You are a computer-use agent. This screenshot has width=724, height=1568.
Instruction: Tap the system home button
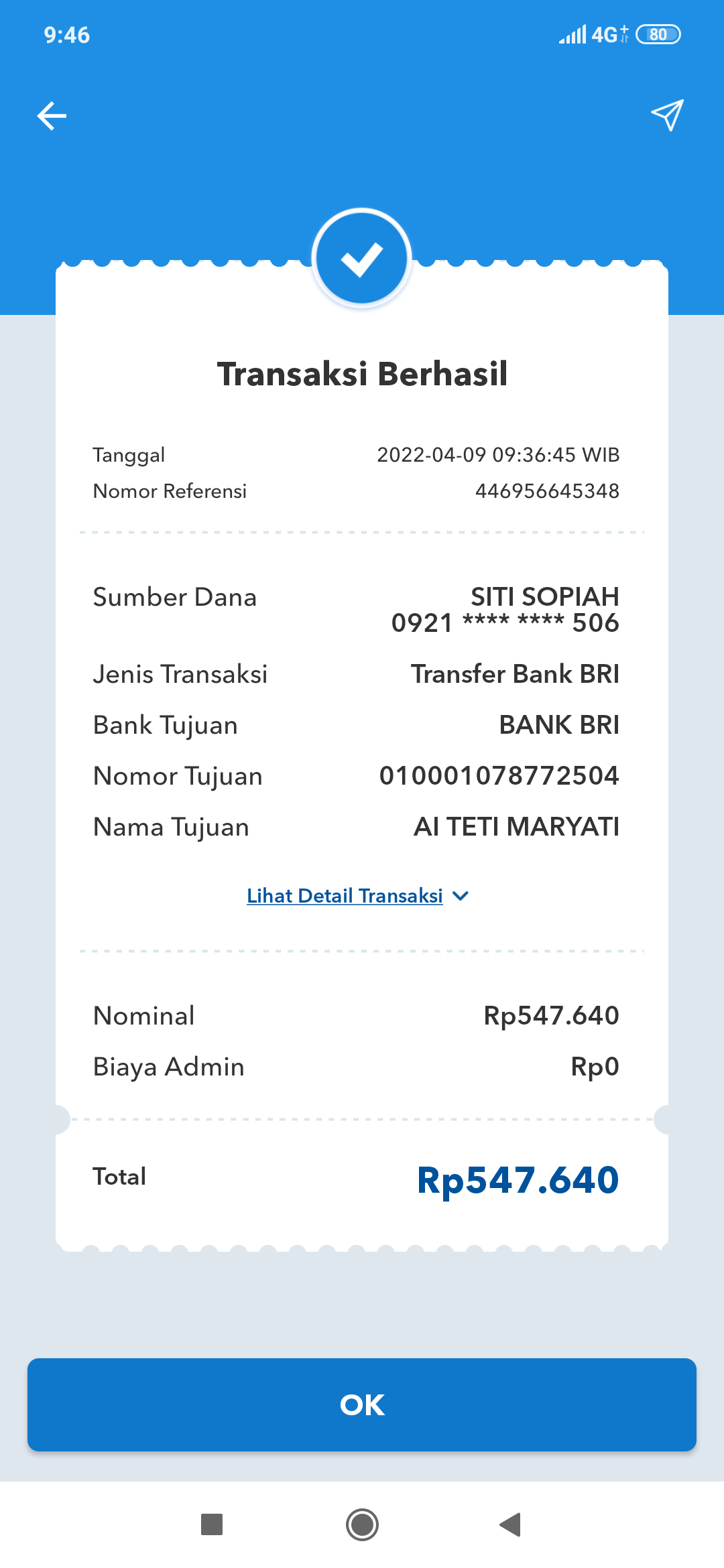point(362,1524)
